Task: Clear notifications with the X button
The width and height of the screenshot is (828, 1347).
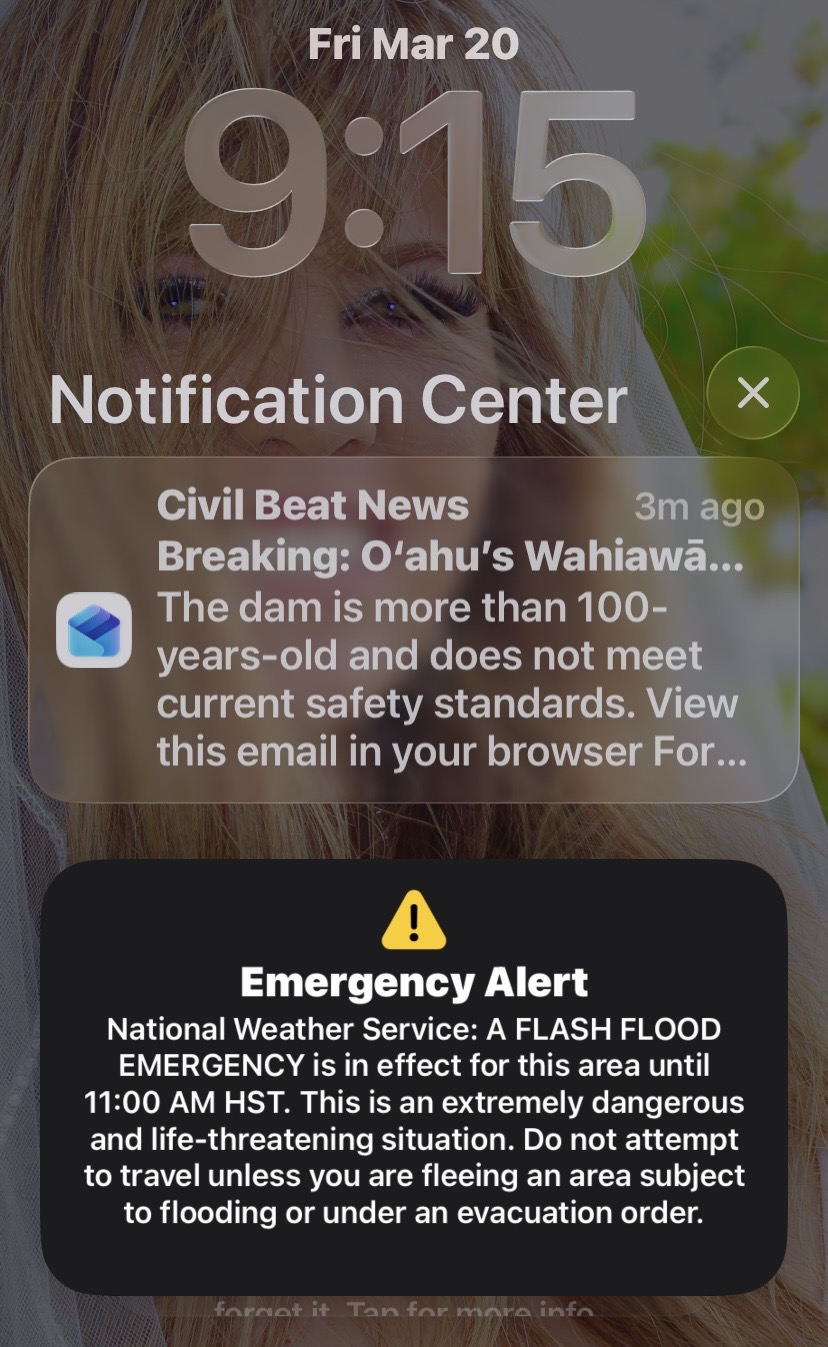Action: tap(752, 393)
